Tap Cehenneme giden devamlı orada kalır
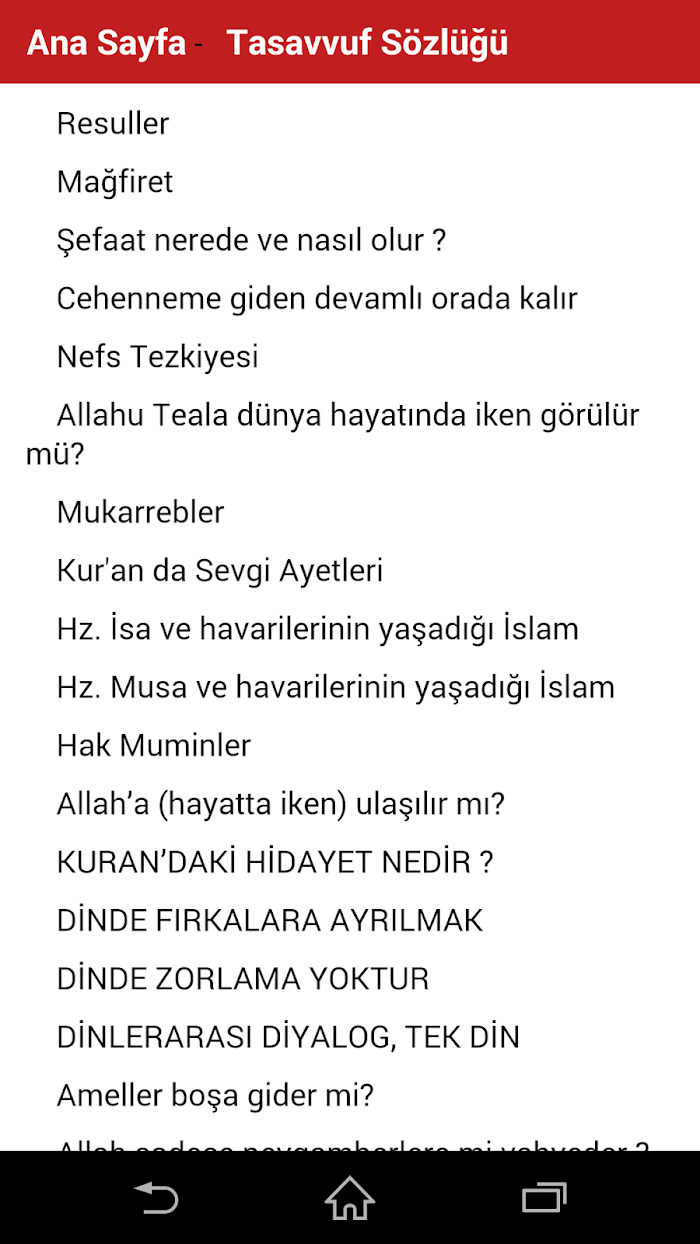This screenshot has height=1244, width=700. click(317, 298)
